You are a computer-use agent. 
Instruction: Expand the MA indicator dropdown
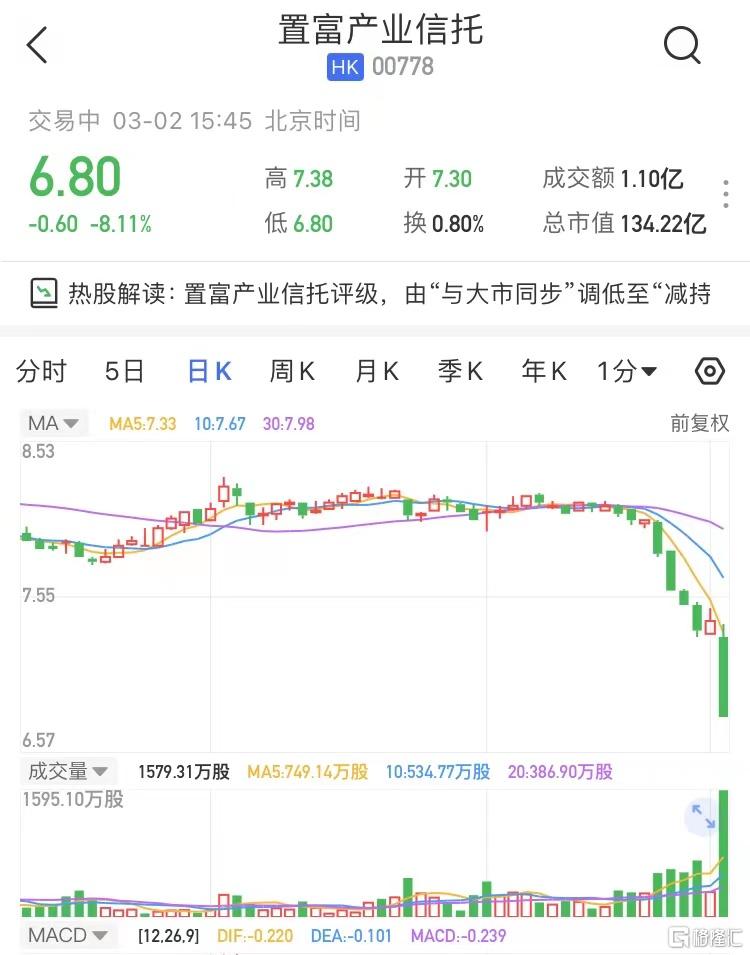54,423
